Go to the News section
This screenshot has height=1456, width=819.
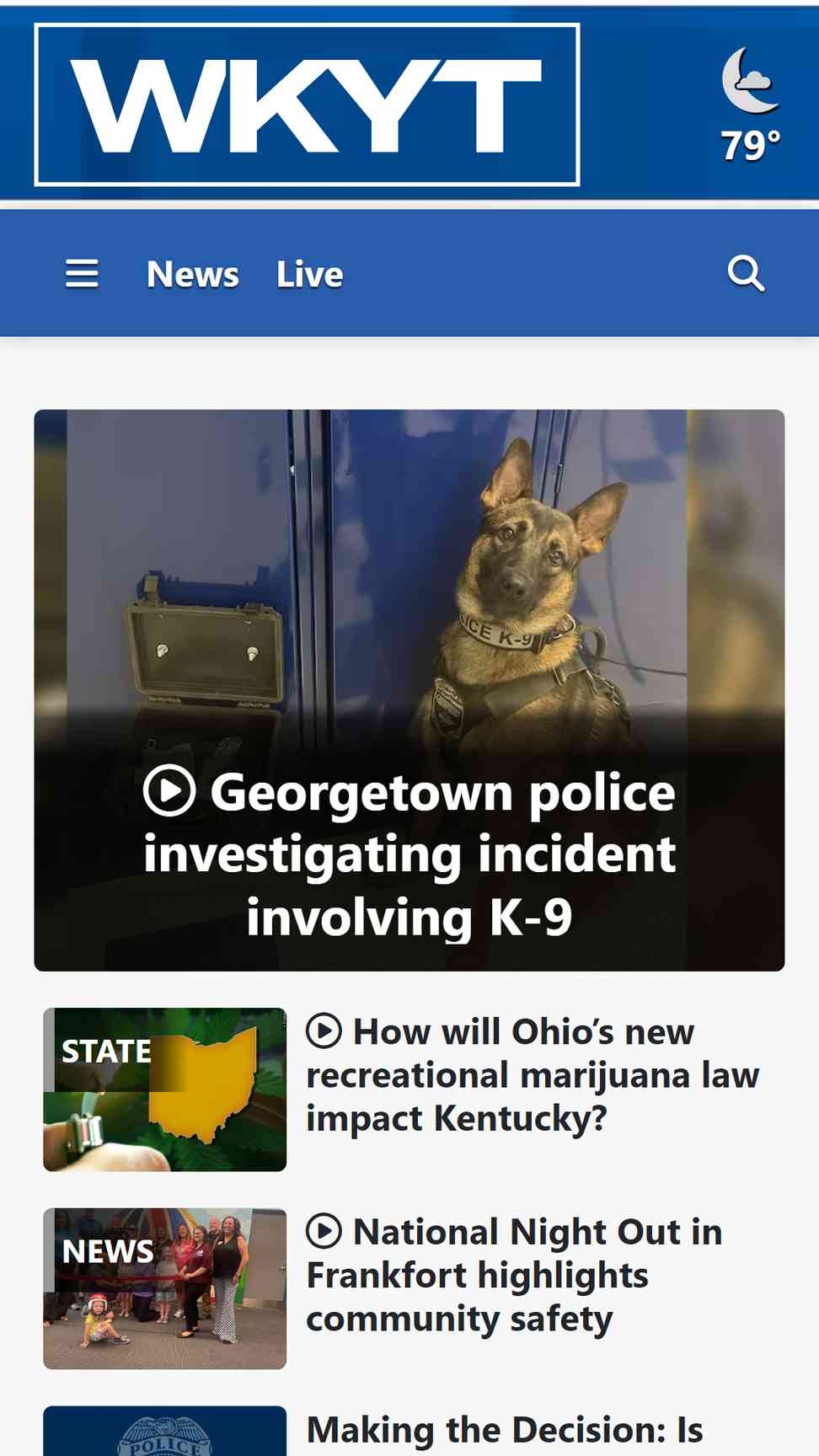[x=192, y=275]
